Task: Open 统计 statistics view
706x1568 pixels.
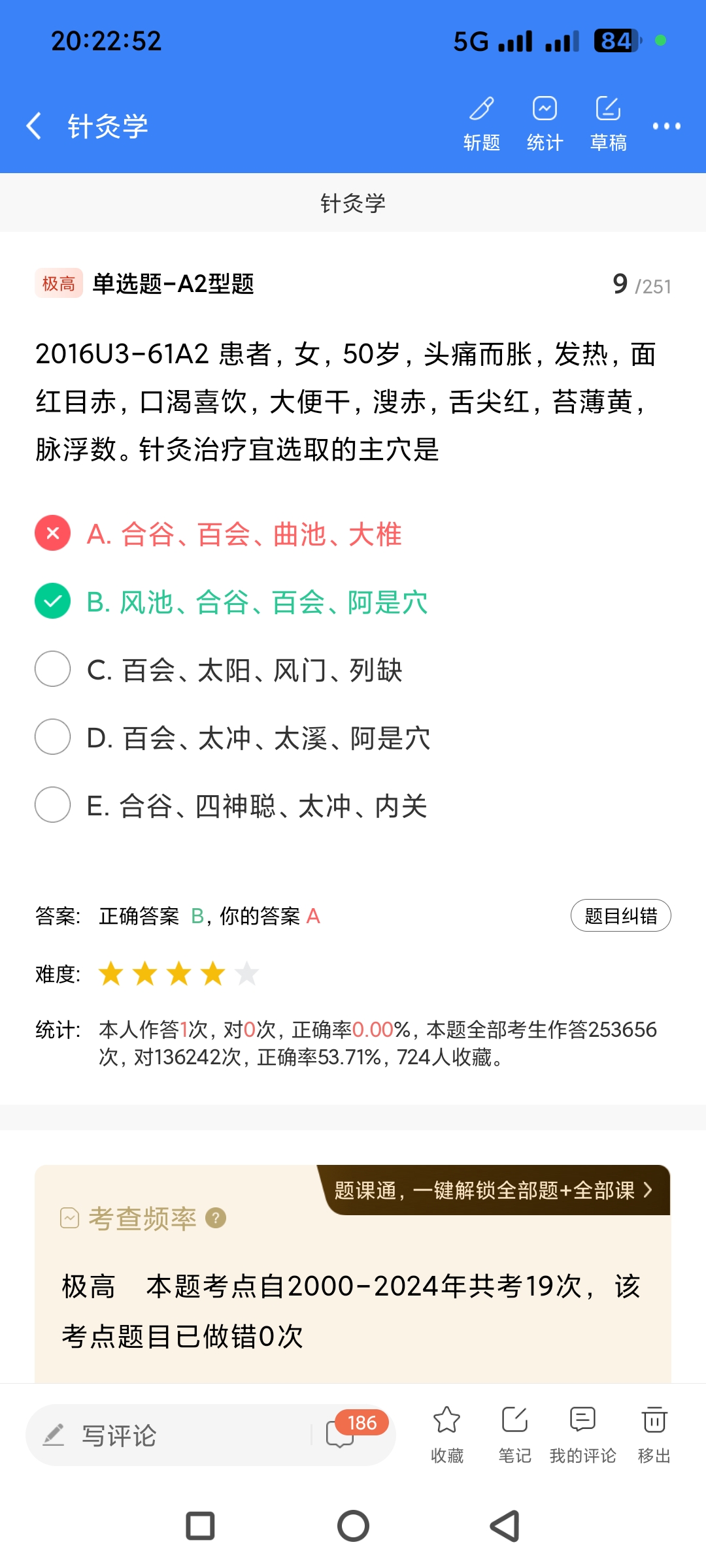Action: tap(545, 123)
